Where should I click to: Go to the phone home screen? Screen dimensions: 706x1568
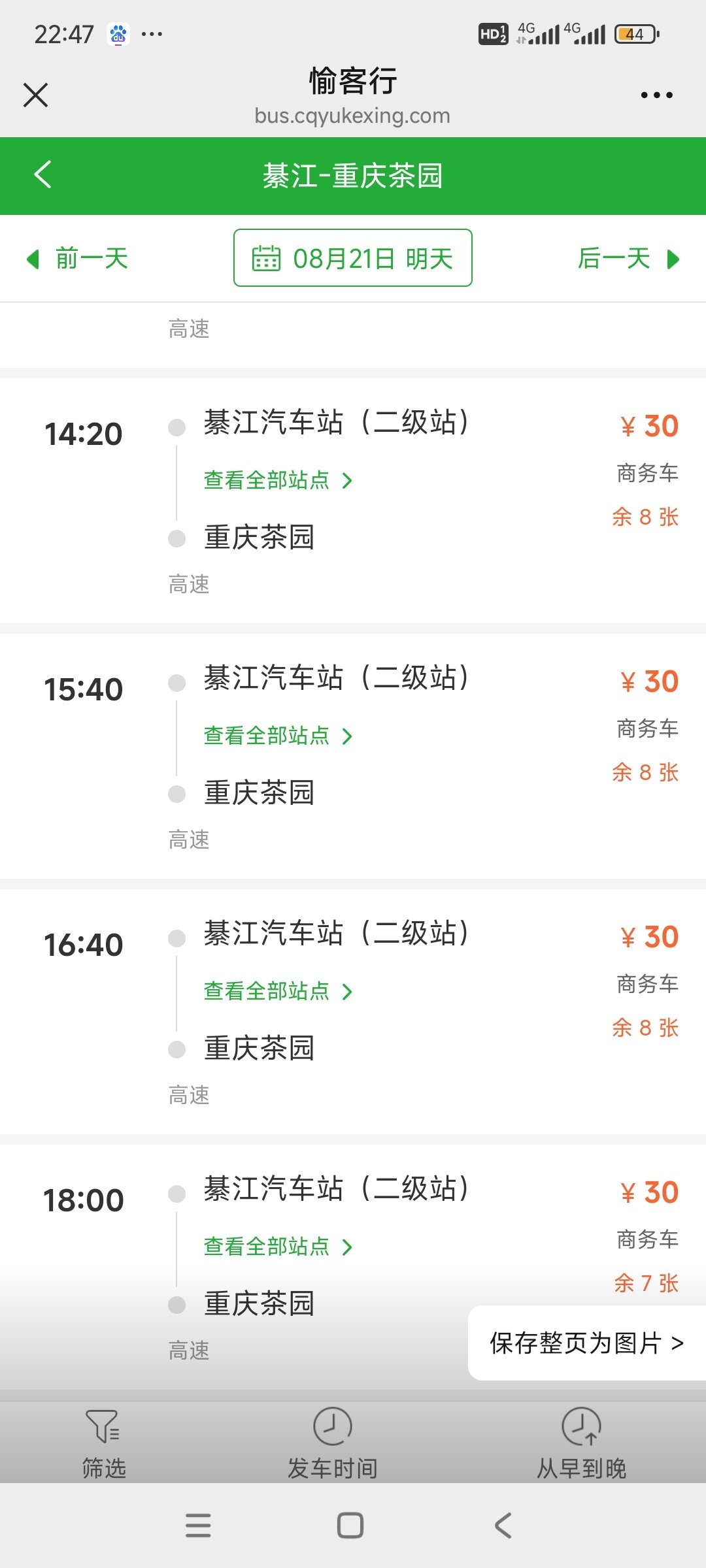pos(350,1526)
